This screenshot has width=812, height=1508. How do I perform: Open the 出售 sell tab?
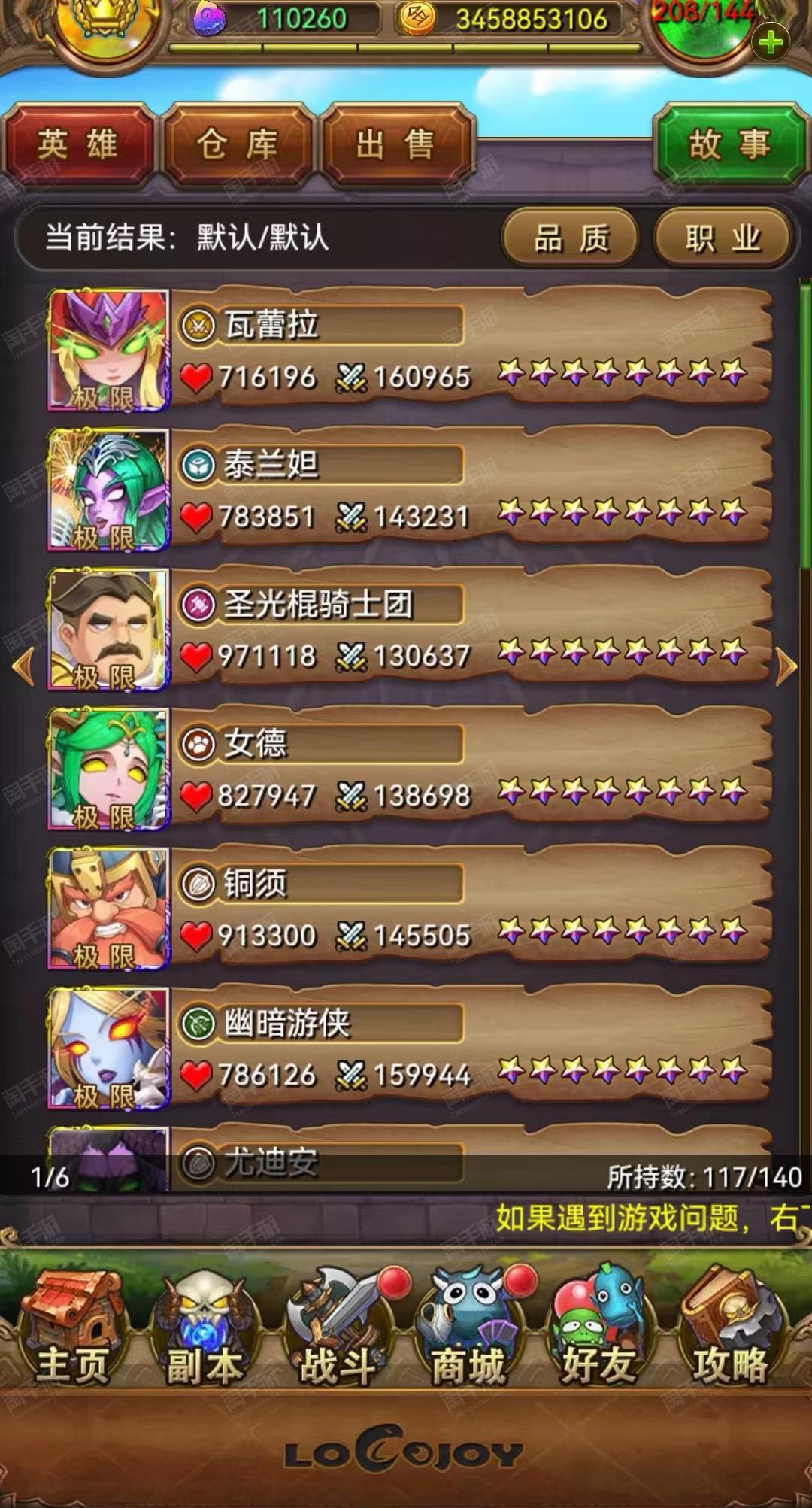click(396, 145)
